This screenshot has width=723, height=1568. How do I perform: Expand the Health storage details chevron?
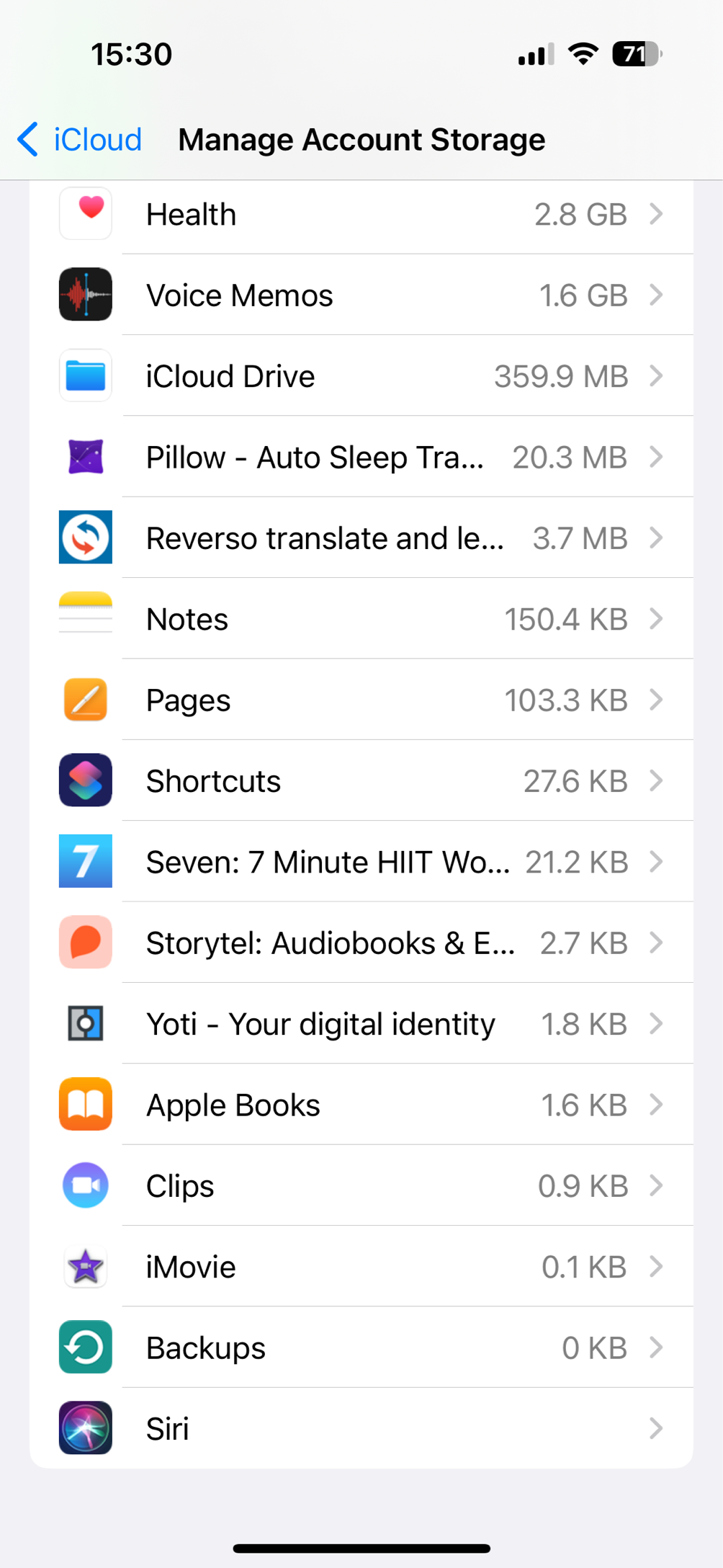[657, 214]
